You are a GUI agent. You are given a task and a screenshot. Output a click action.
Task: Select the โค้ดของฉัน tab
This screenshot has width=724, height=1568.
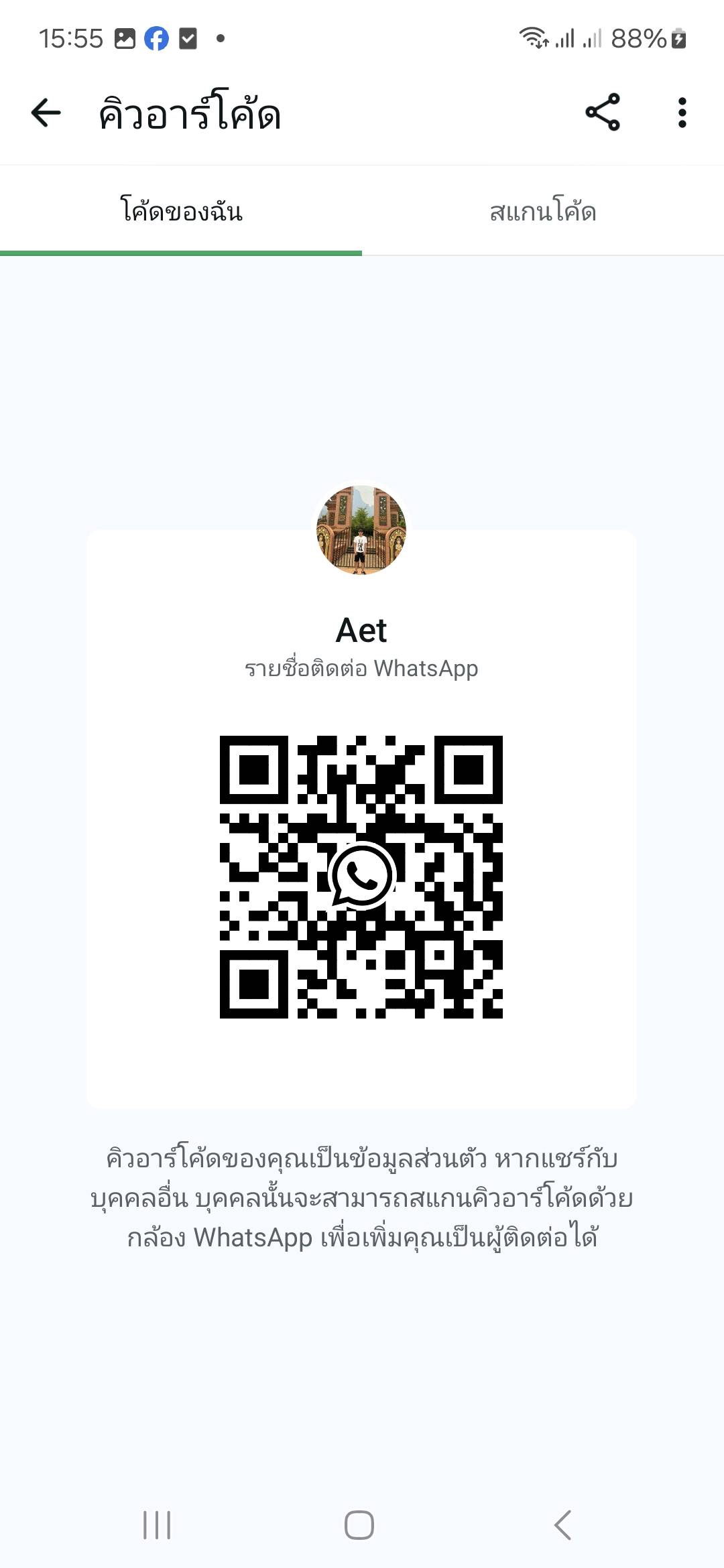181,212
